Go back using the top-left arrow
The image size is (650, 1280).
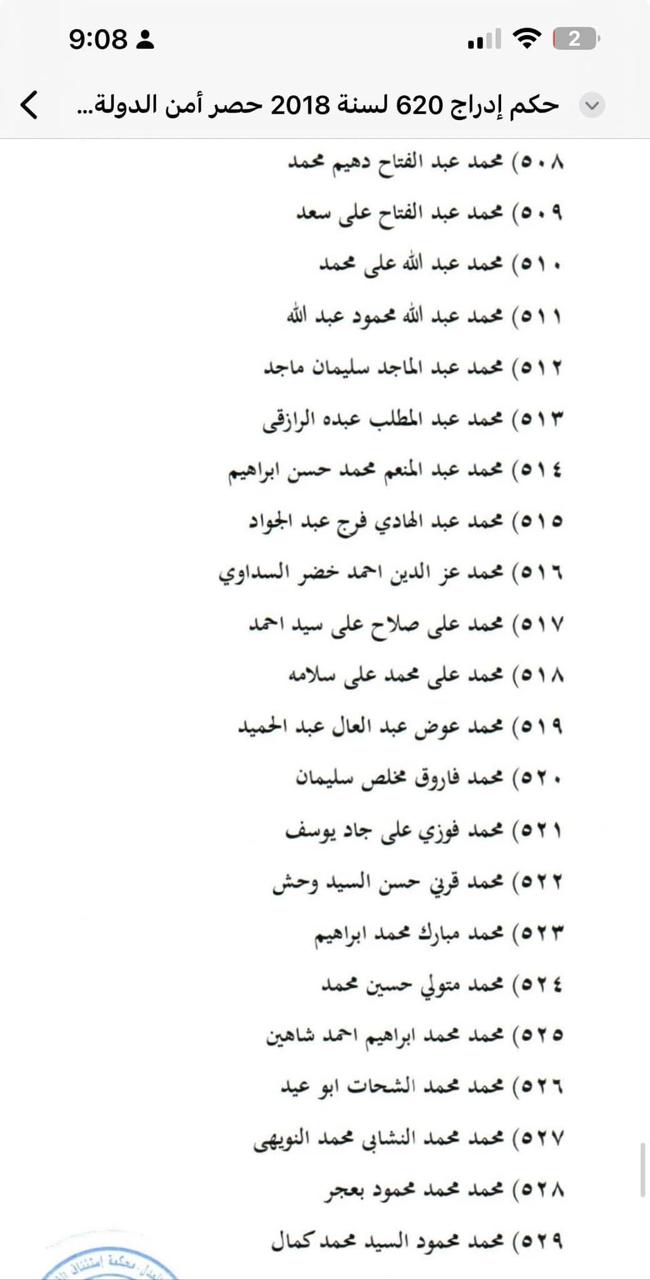(x=30, y=104)
